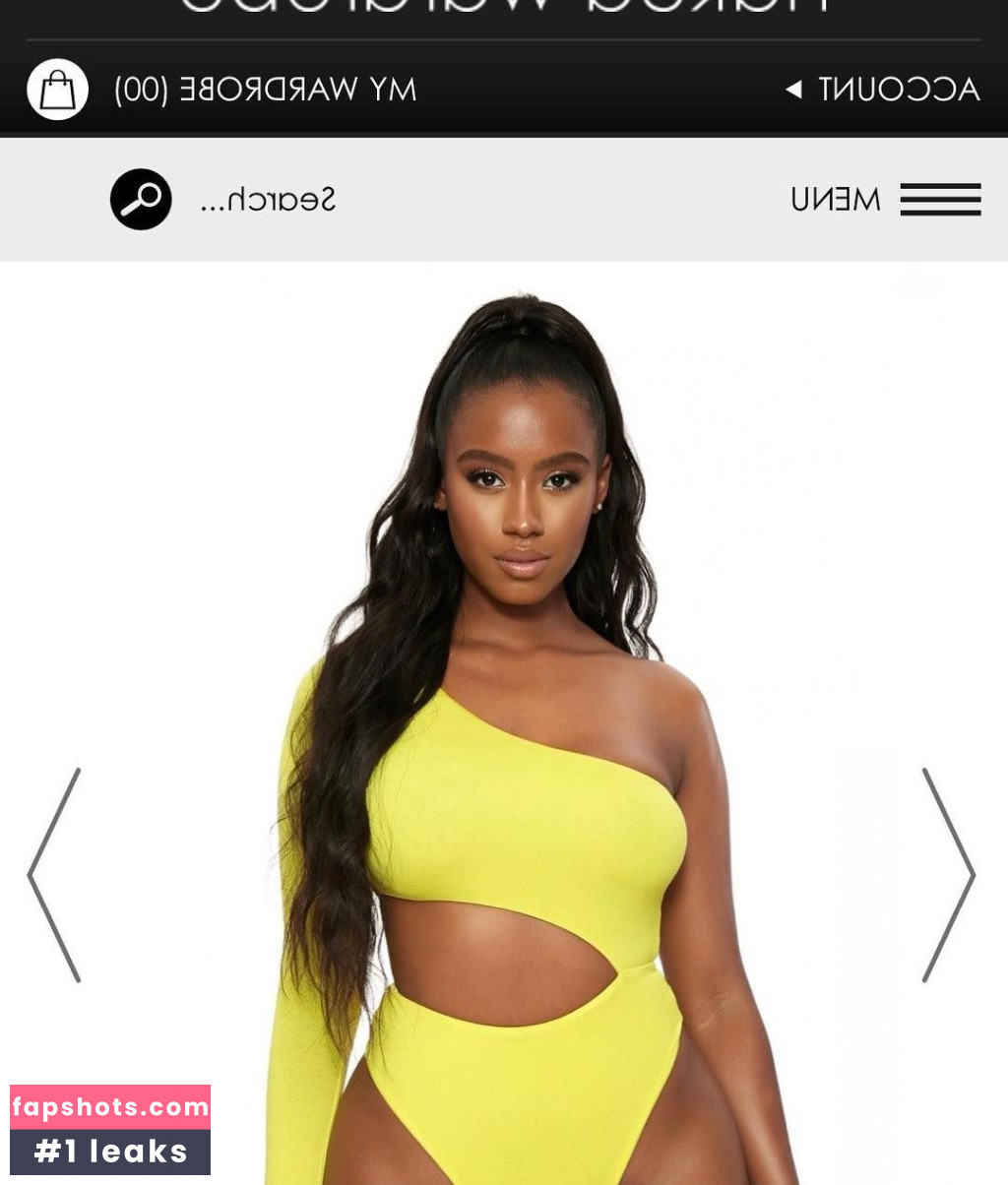The image size is (1008, 1185).
Task: Open My Wardrobe (00) cart link
Action: [266, 90]
